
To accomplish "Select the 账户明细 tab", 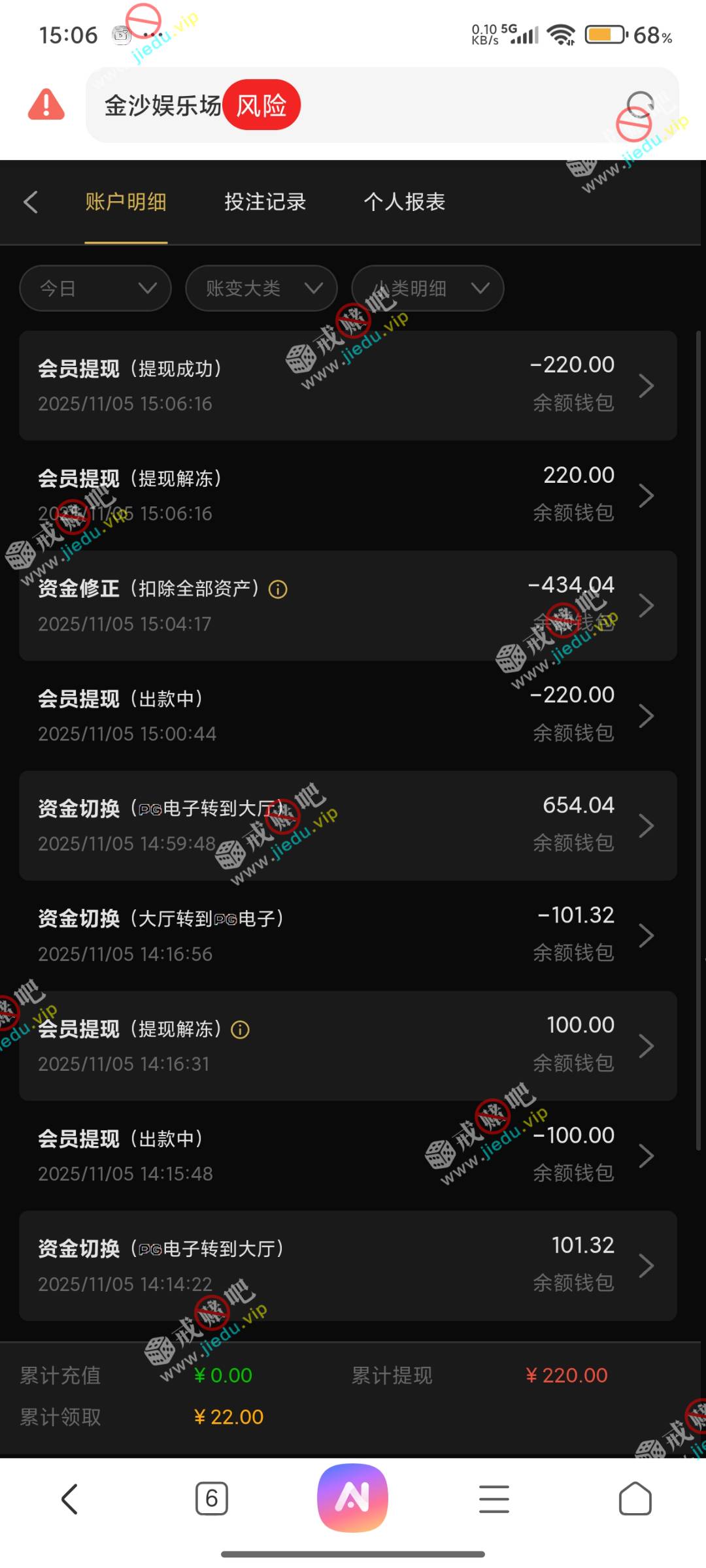I will [x=126, y=202].
